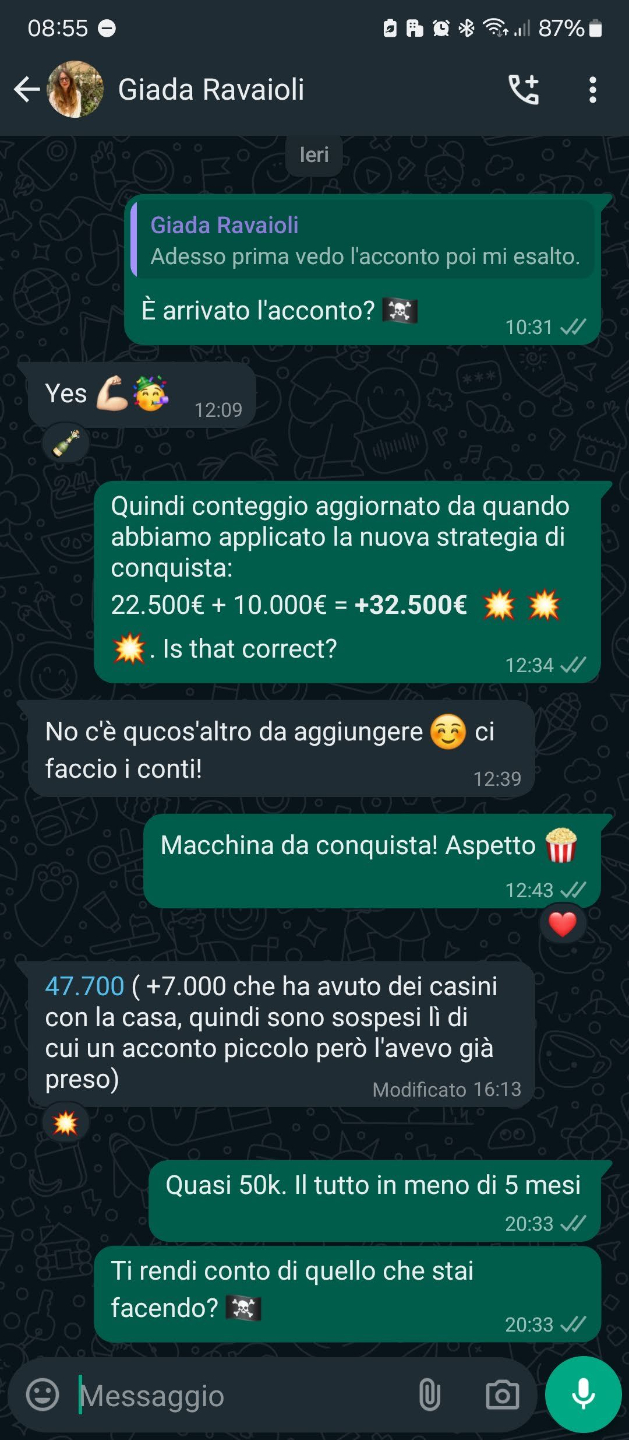This screenshot has width=629, height=1440.
Task: Jump to the quoted Giada Ravaioli message
Action: pyautogui.click(x=364, y=240)
